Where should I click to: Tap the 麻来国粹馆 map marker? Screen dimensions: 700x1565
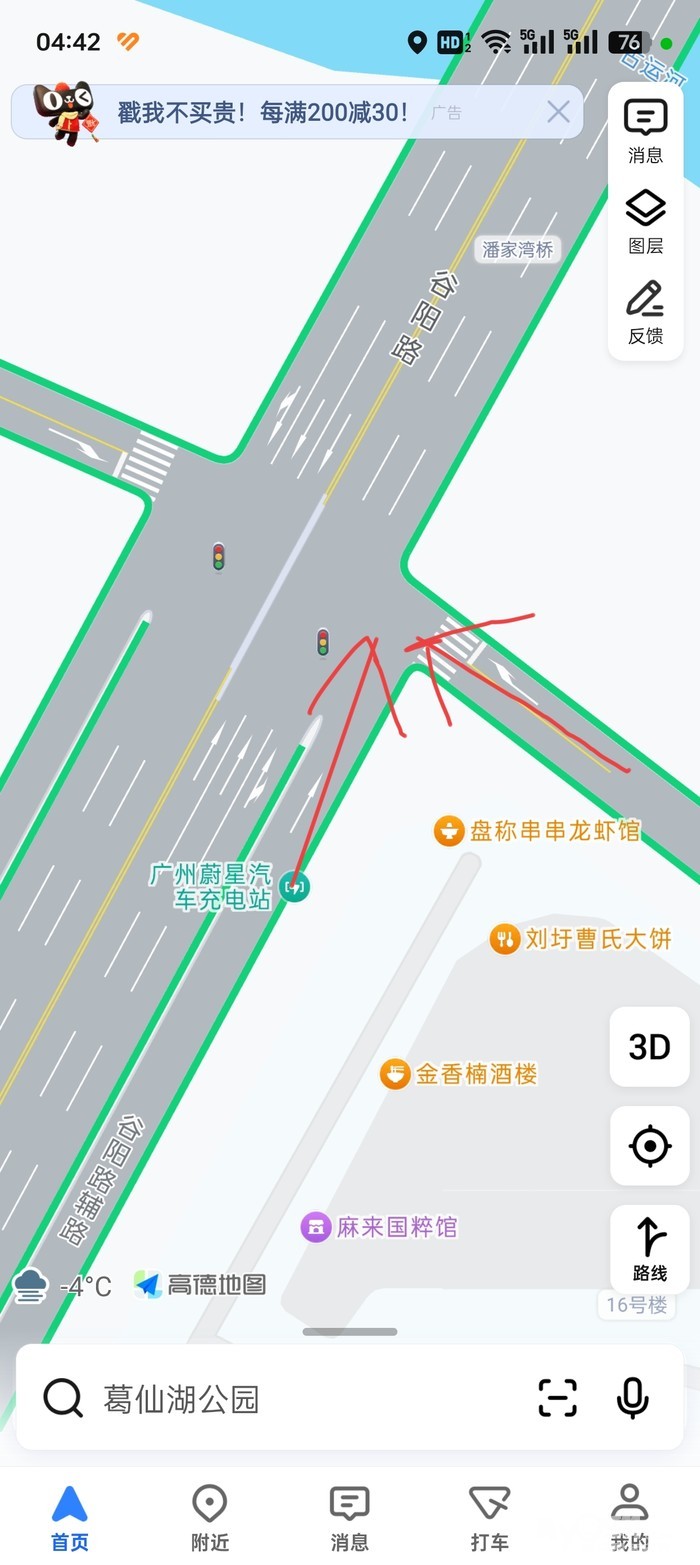(316, 1227)
